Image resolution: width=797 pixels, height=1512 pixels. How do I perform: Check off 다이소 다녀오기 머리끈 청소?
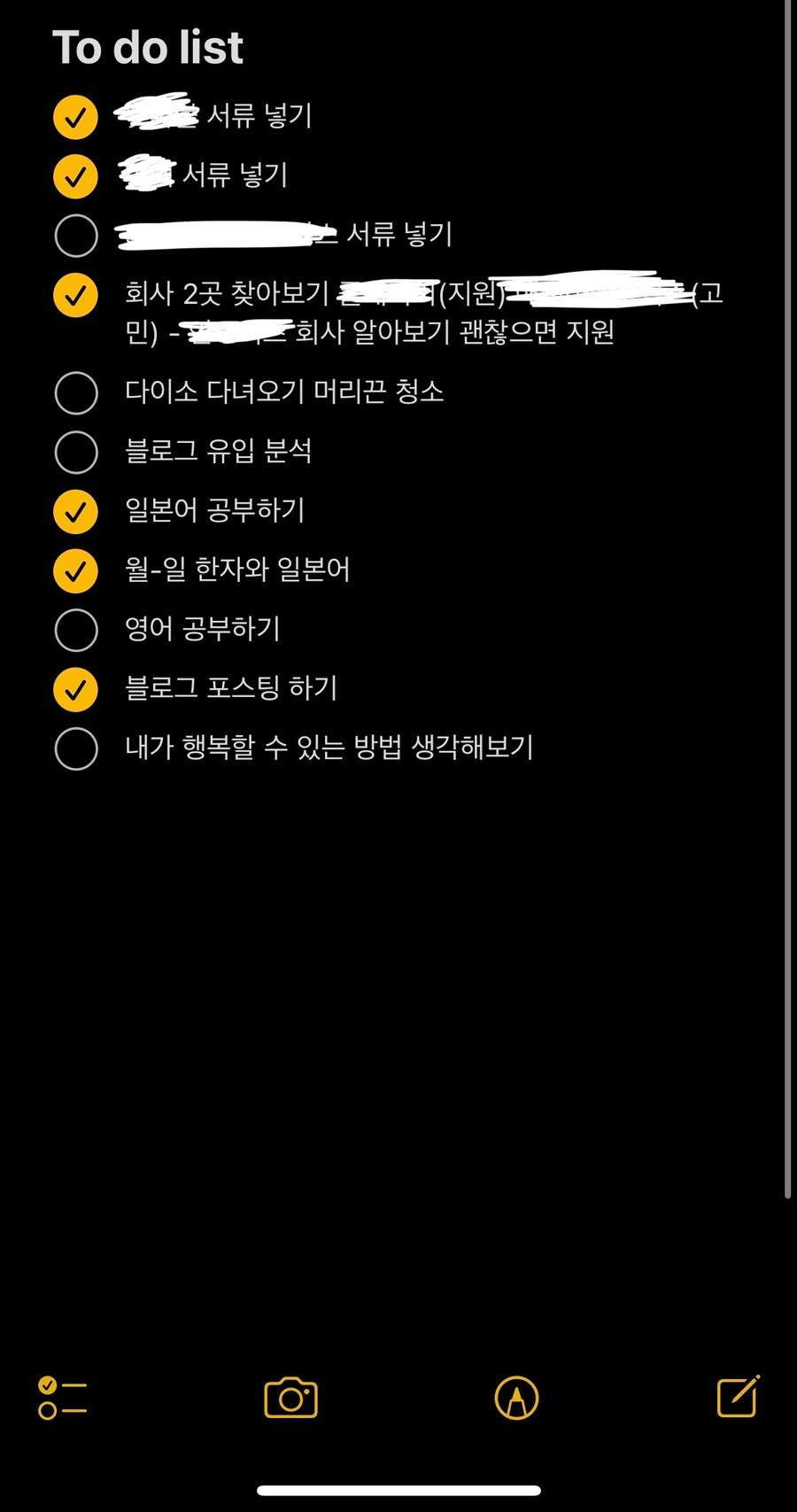76,392
